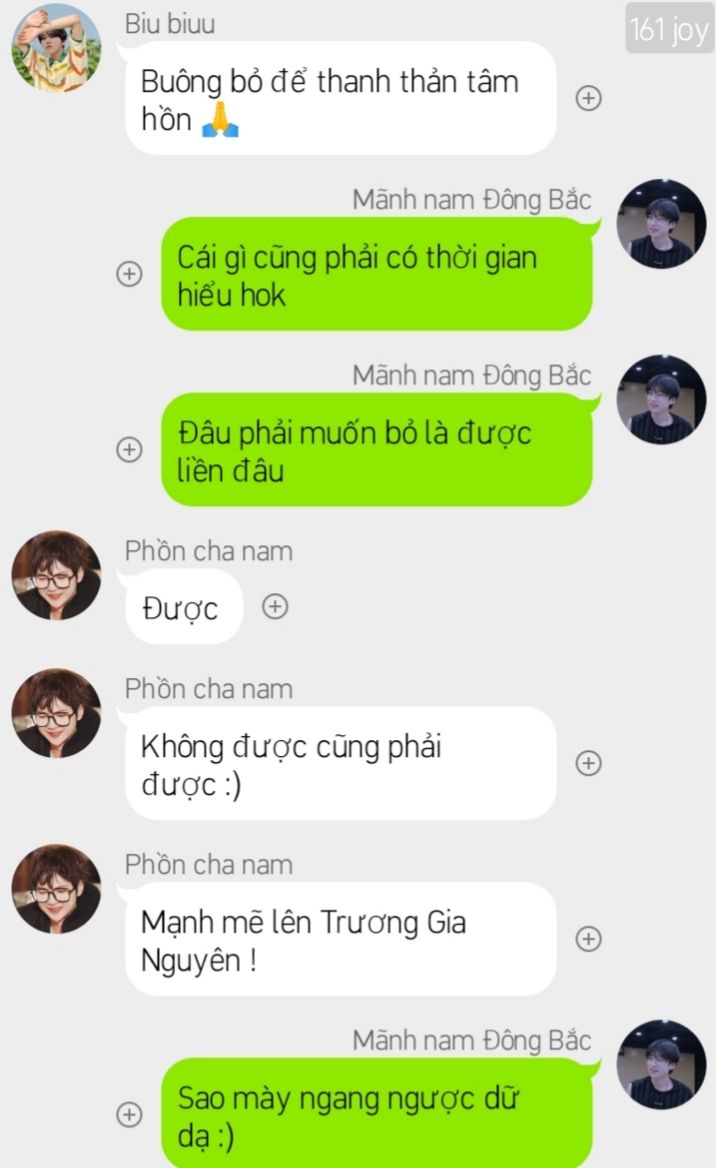Tap plus icon beside "Sao mày ngang ngược" message

click(x=130, y=1115)
